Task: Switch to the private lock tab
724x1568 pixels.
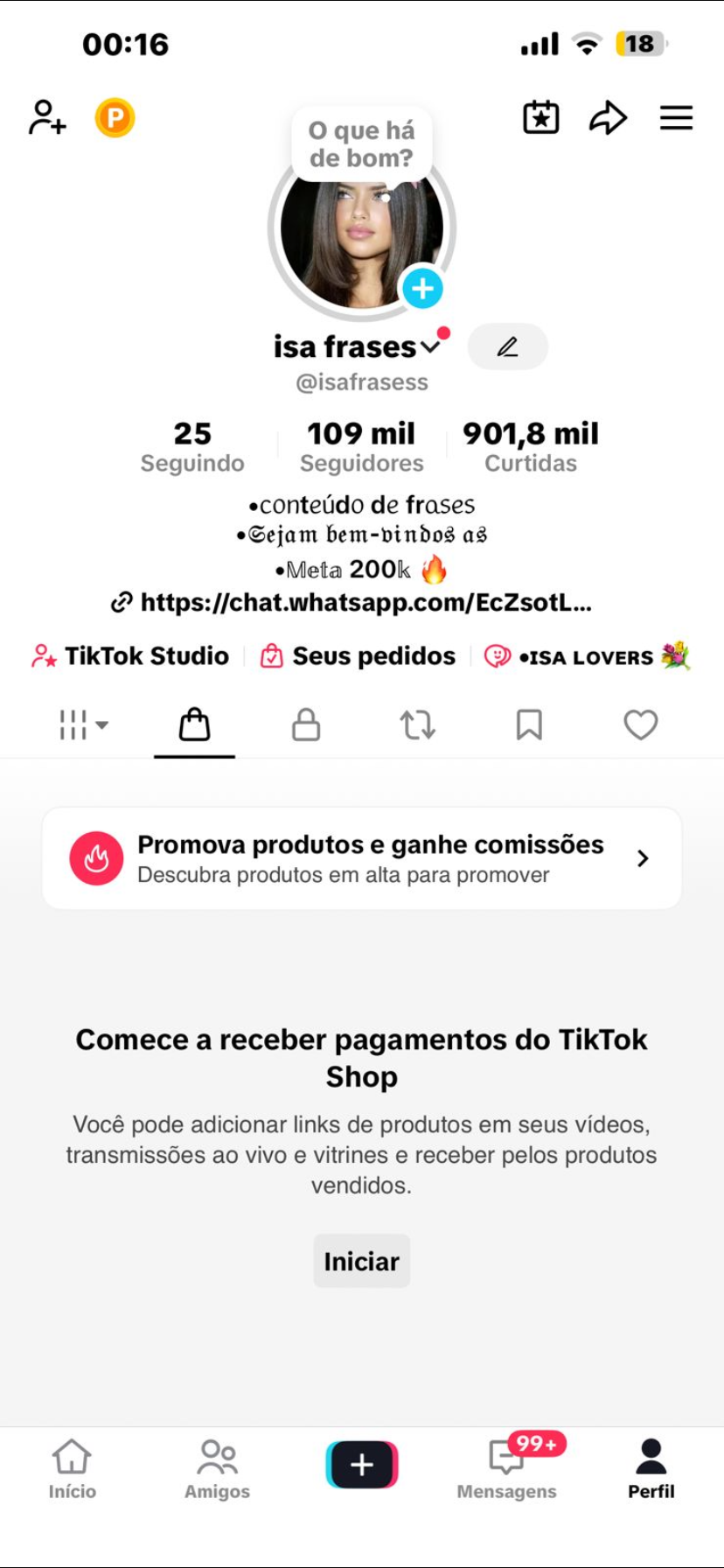Action: 306,724
